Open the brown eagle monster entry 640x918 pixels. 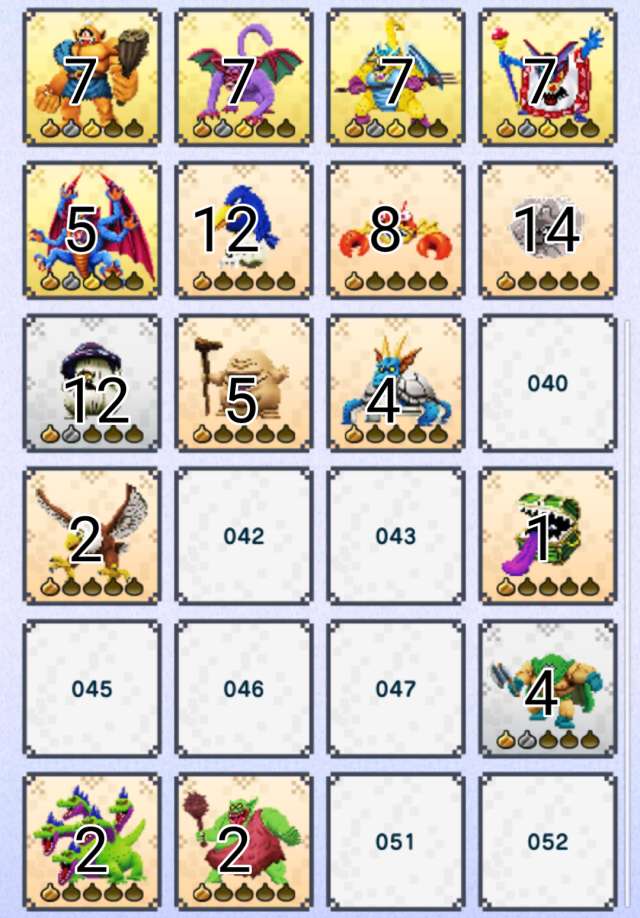point(92,536)
